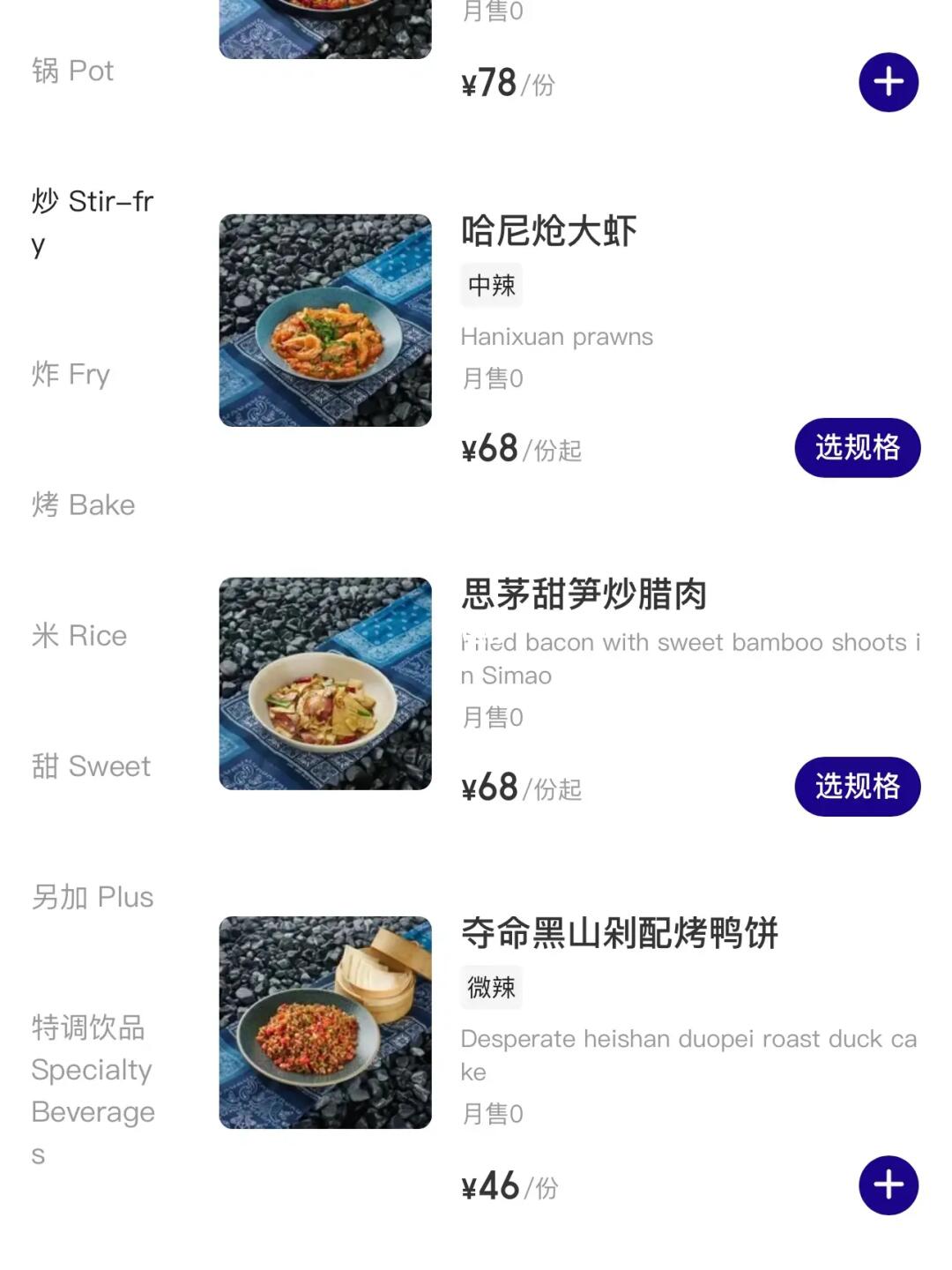Open the 烤 Bake category
Viewport: 952px width, 1270px height.
click(84, 504)
